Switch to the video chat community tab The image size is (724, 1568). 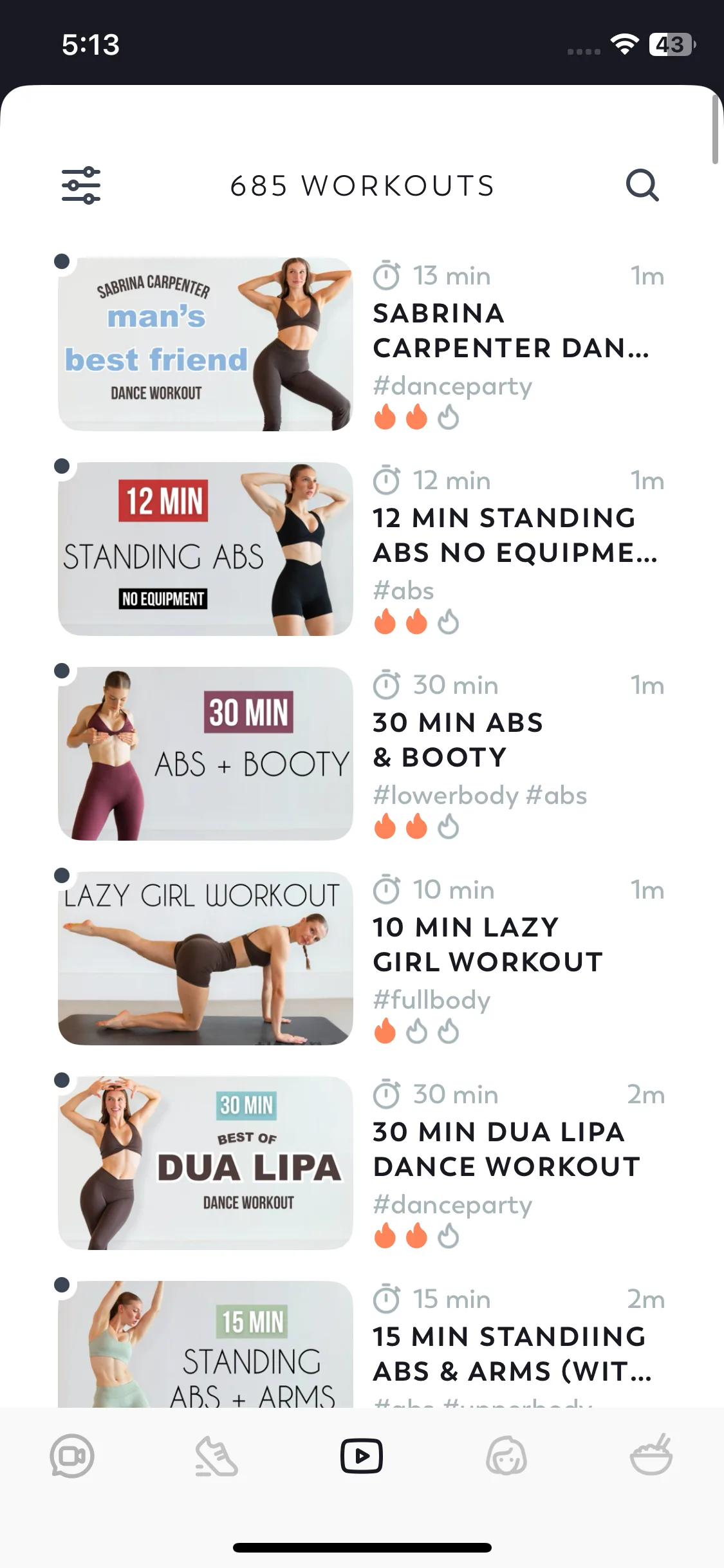(72, 1456)
